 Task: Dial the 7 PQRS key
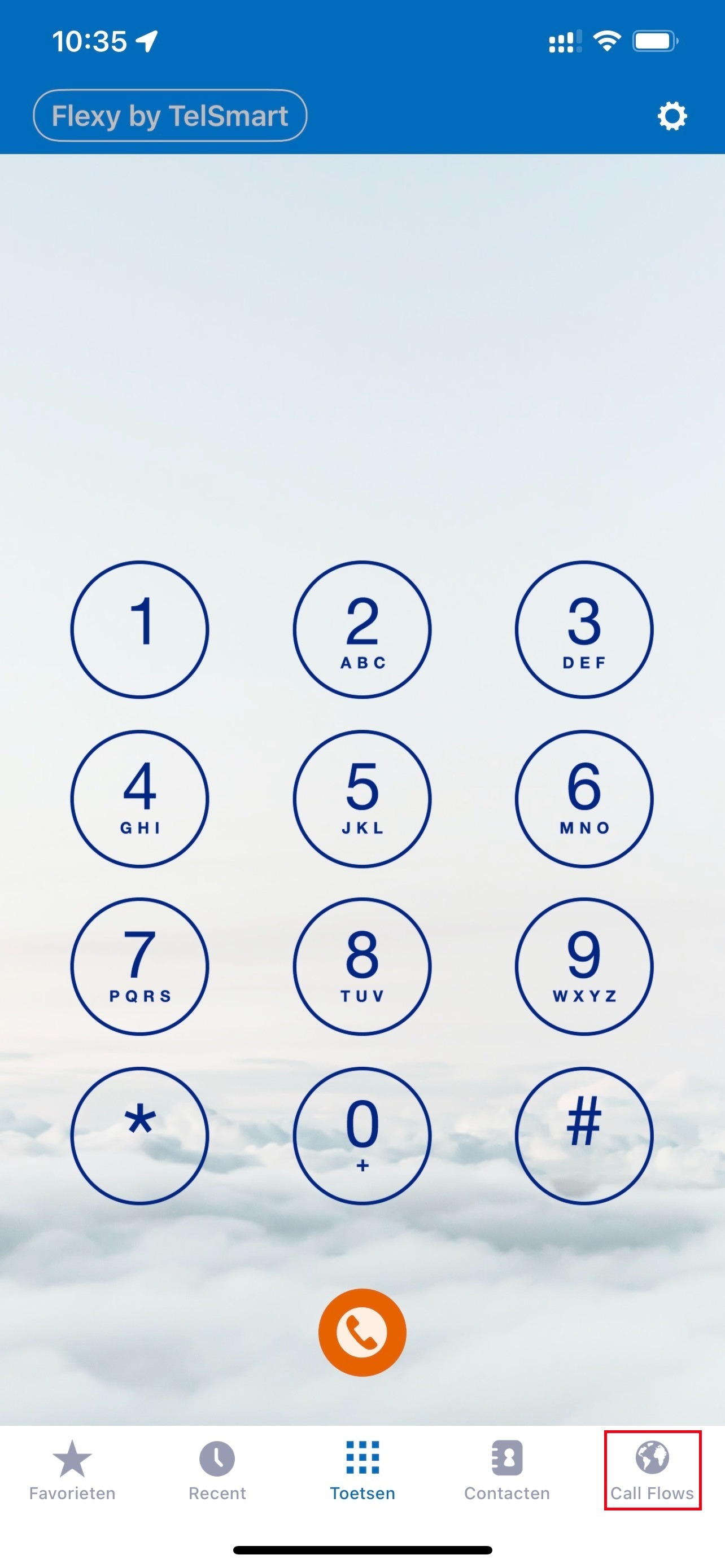click(140, 967)
